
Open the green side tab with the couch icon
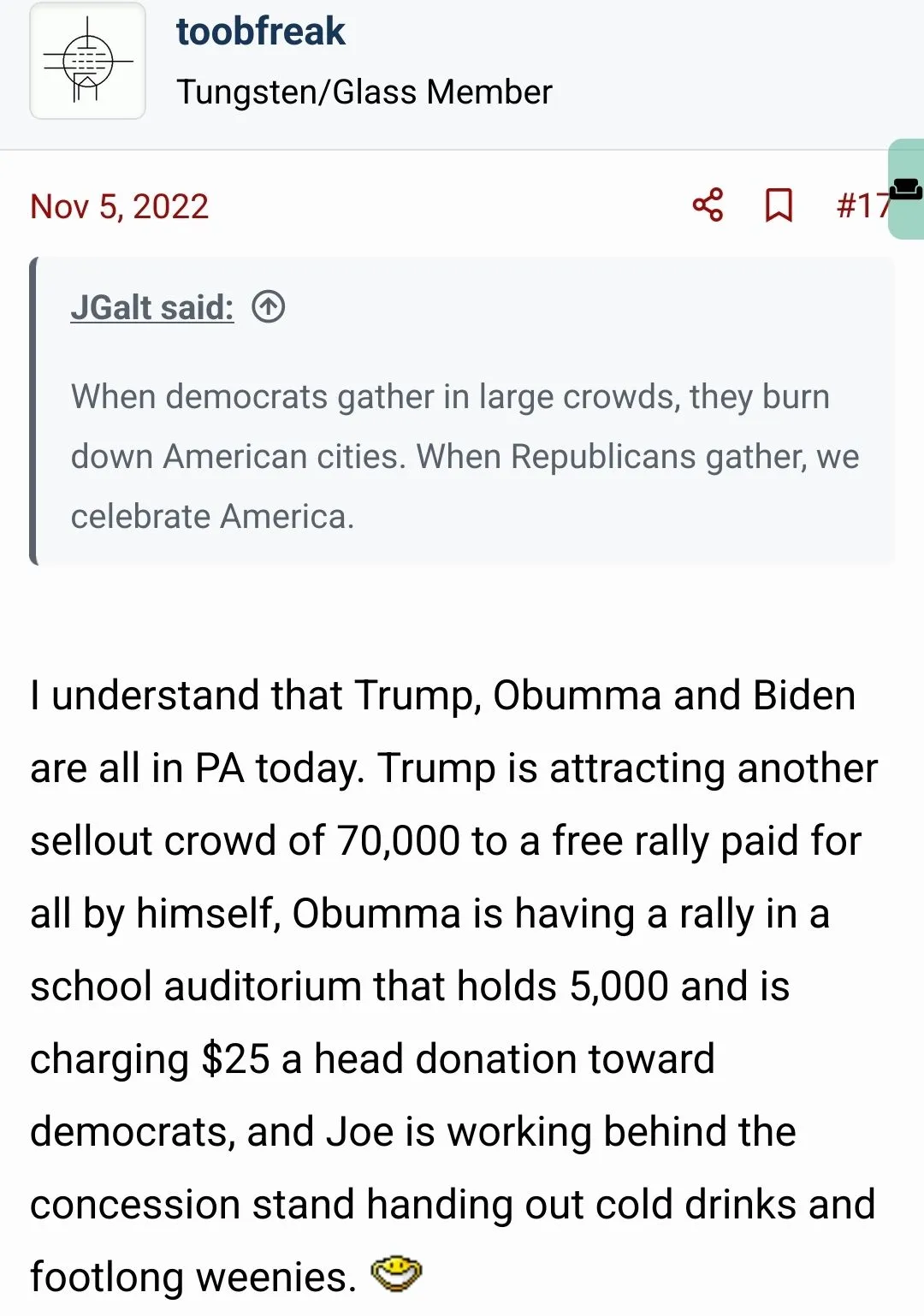[906, 188]
